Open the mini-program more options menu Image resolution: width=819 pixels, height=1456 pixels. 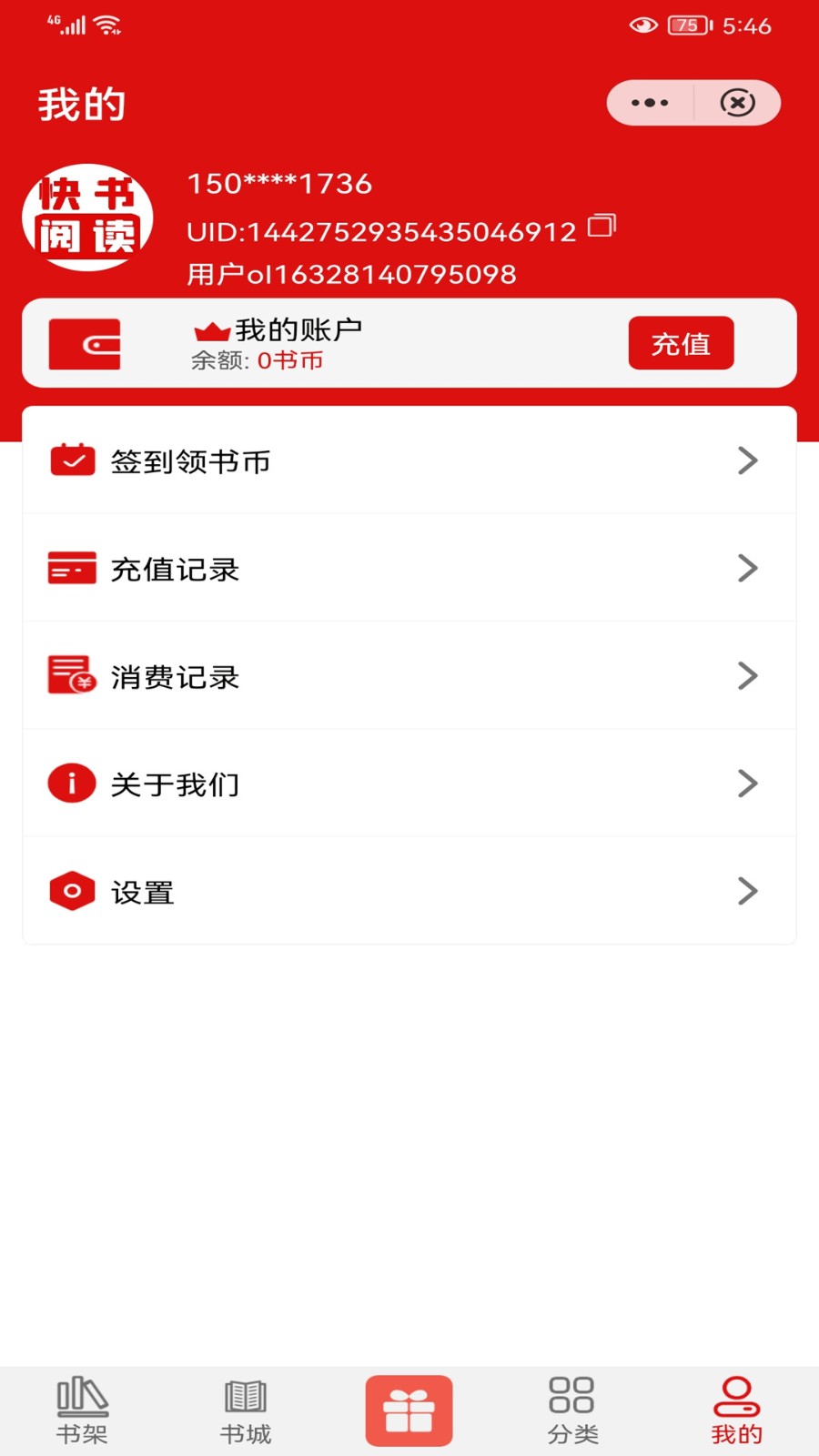649,102
